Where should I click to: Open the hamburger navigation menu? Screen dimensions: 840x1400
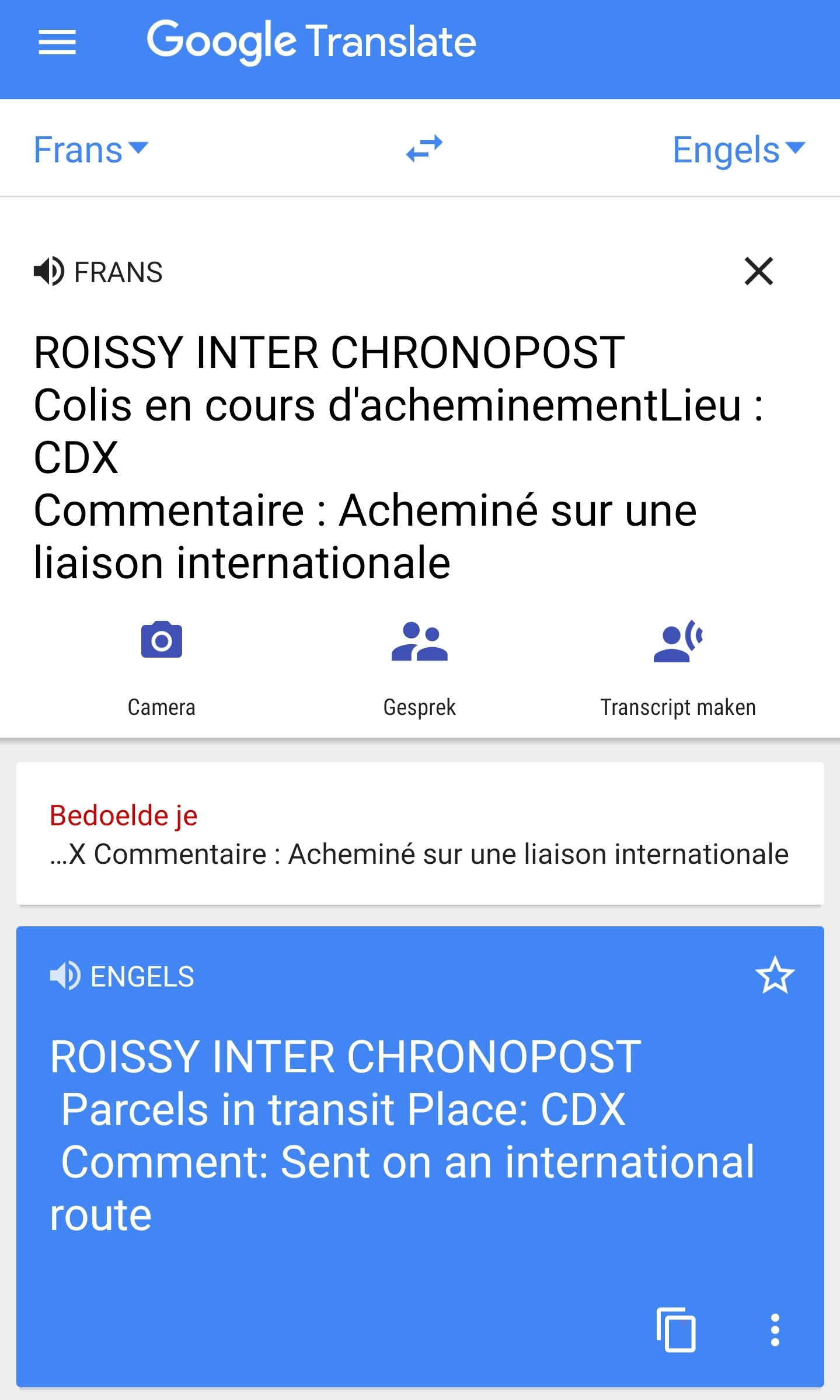click(57, 43)
